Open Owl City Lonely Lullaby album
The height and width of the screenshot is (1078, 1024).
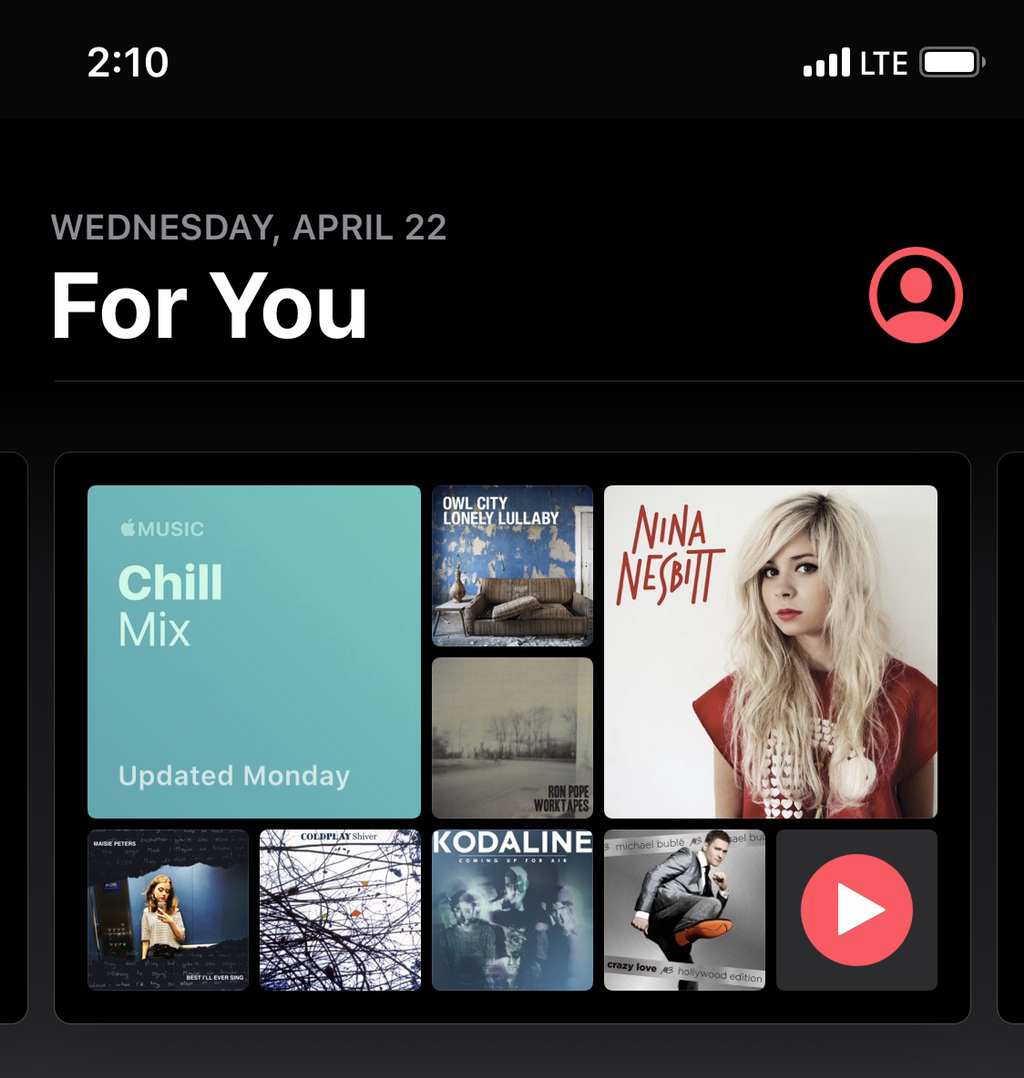[x=512, y=566]
